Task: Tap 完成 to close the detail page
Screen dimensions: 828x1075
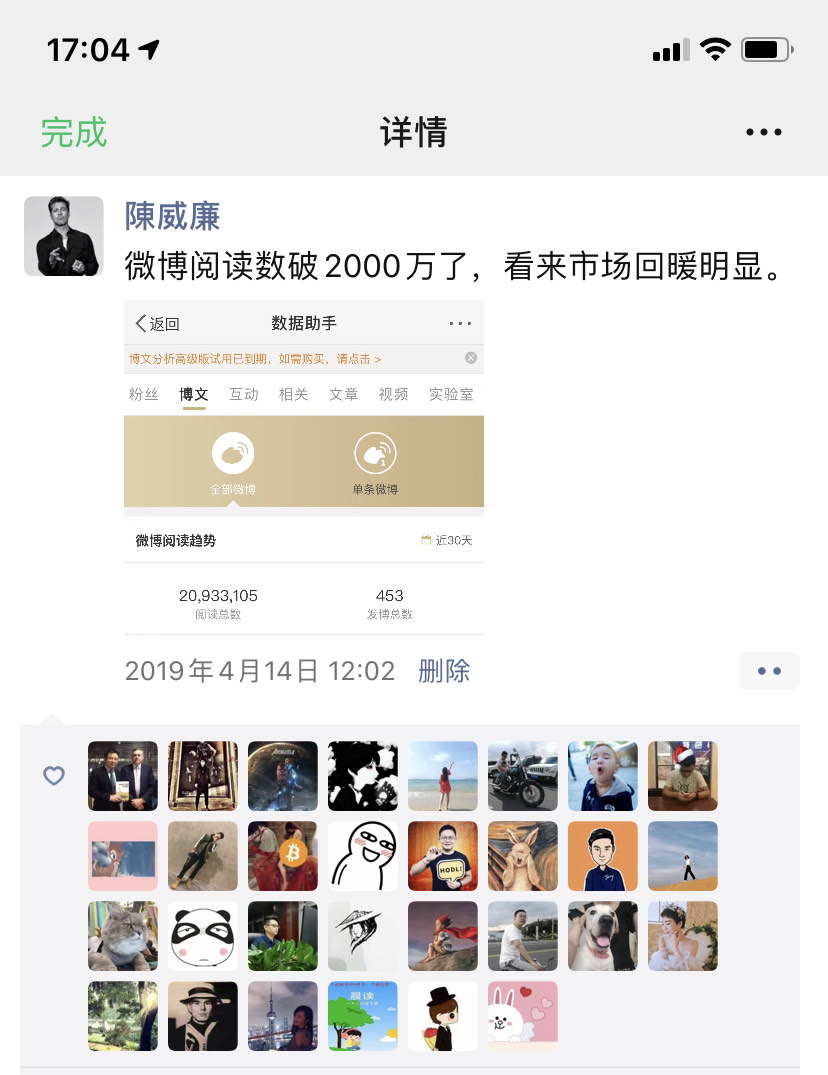Action: (x=74, y=132)
